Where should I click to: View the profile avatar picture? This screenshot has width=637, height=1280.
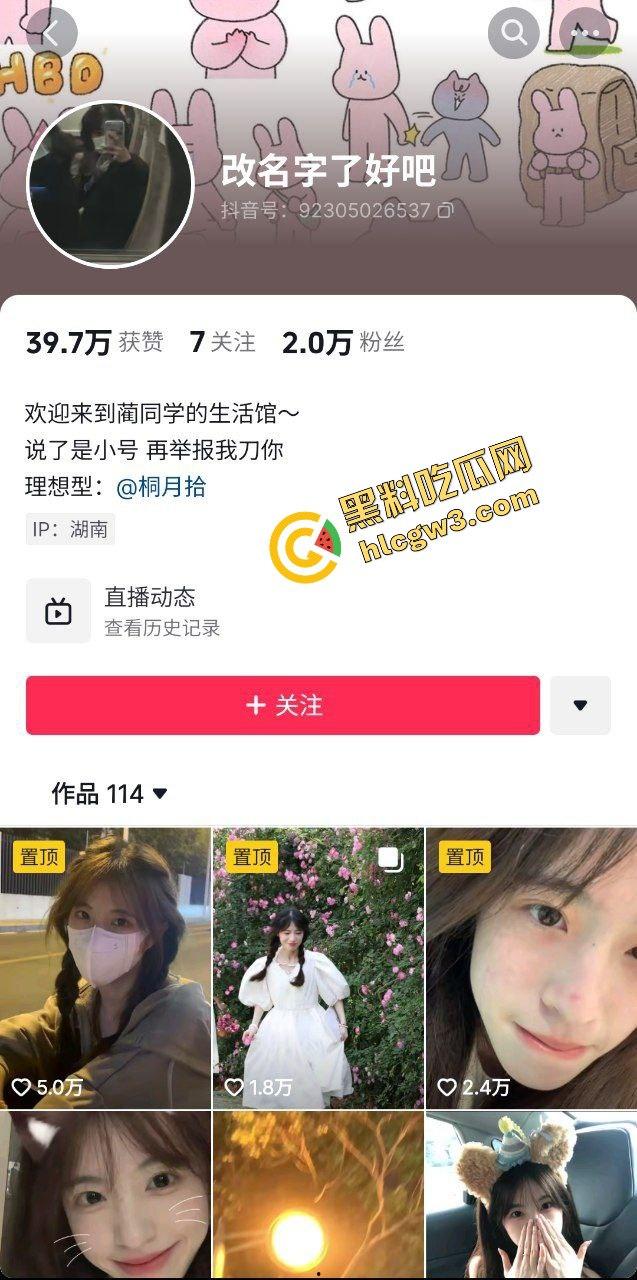click(x=110, y=184)
